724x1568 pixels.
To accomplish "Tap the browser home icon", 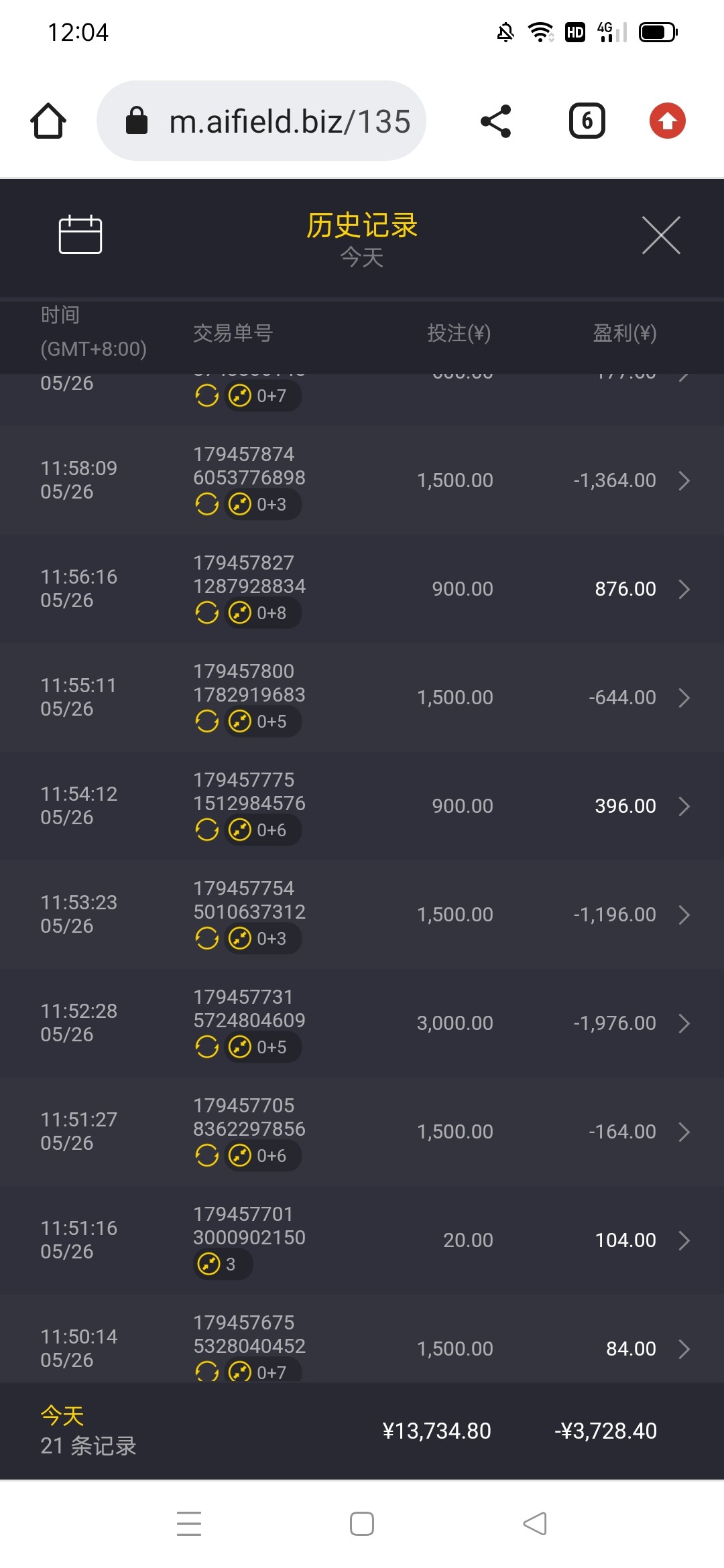I will (48, 121).
